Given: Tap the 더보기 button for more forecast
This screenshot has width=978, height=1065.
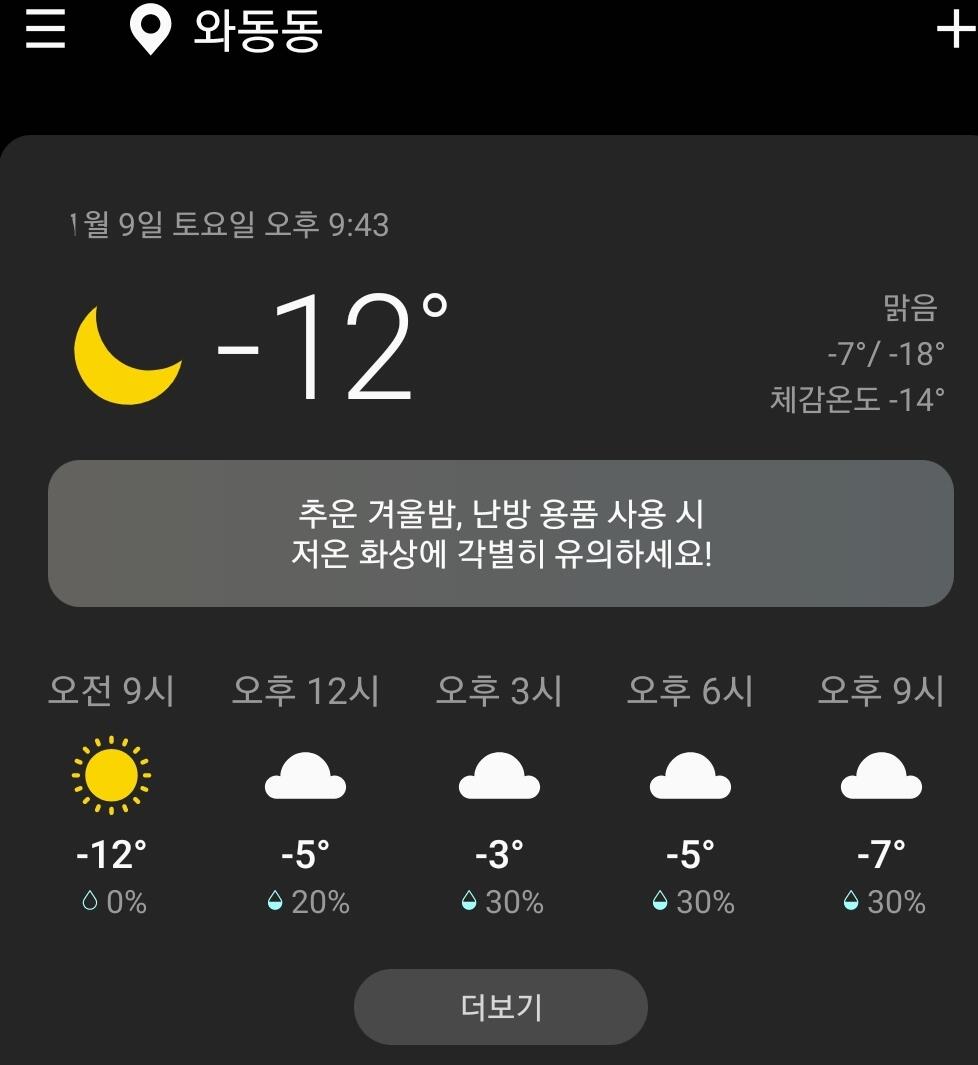Looking at the screenshot, I should pos(501,1007).
